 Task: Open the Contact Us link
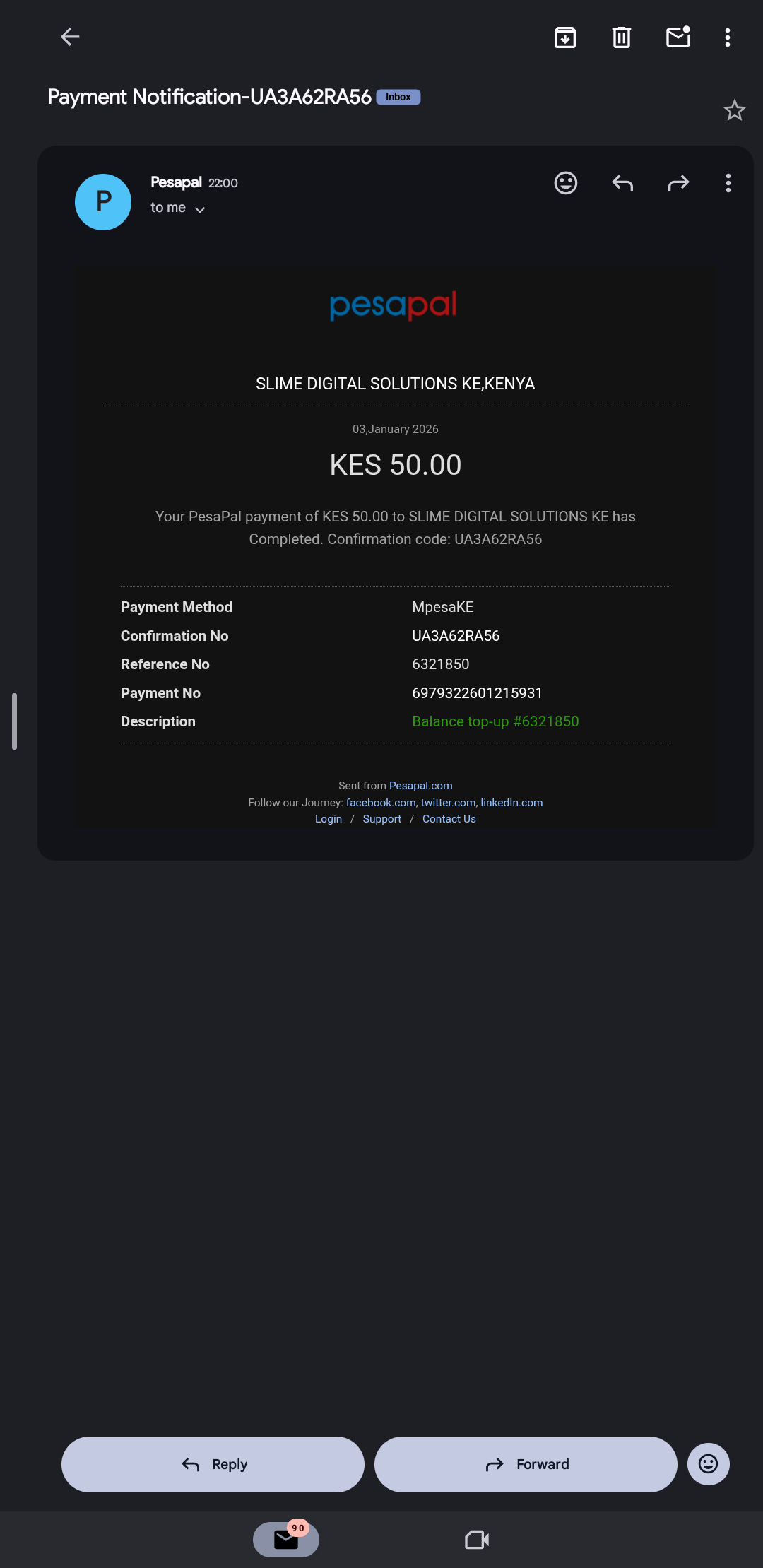click(449, 819)
